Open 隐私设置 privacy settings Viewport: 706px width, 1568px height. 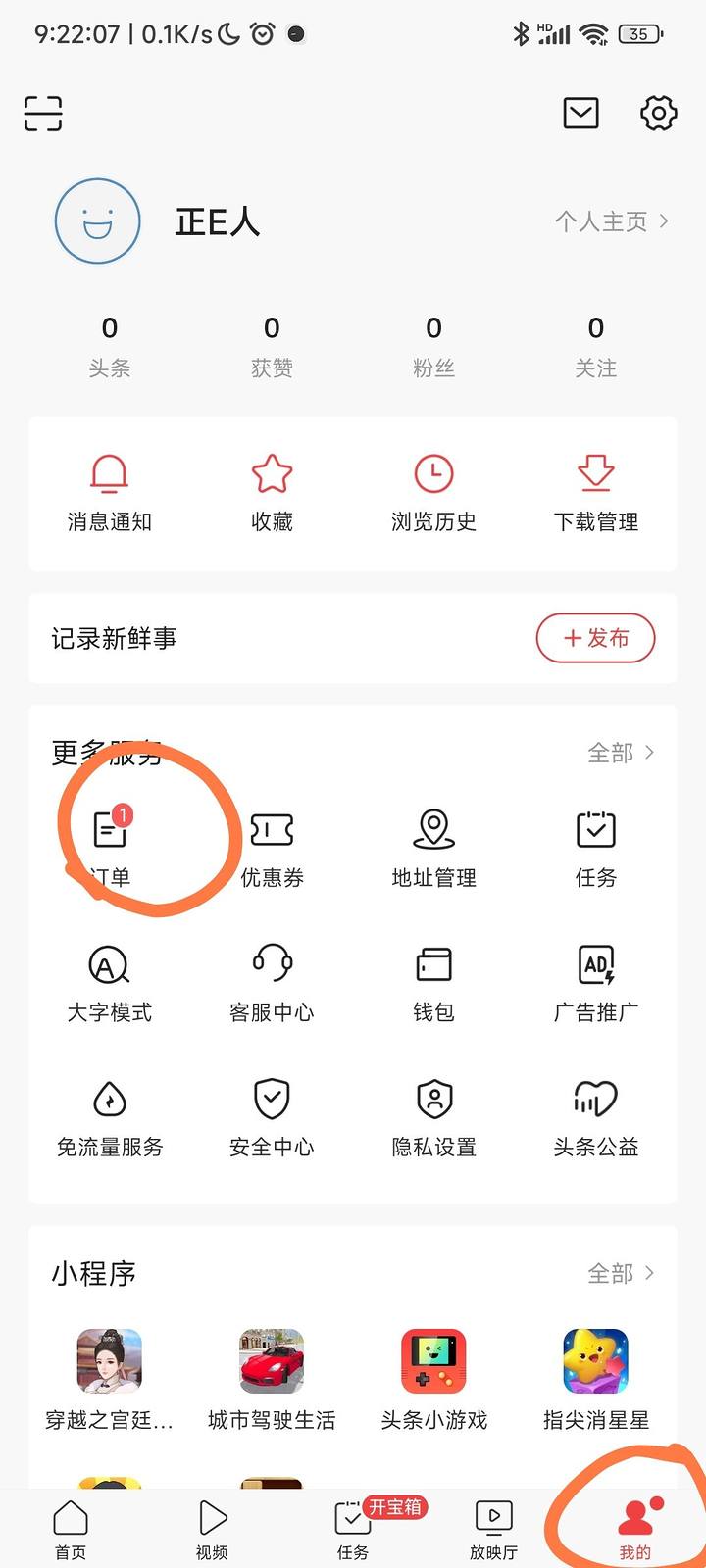(433, 1116)
